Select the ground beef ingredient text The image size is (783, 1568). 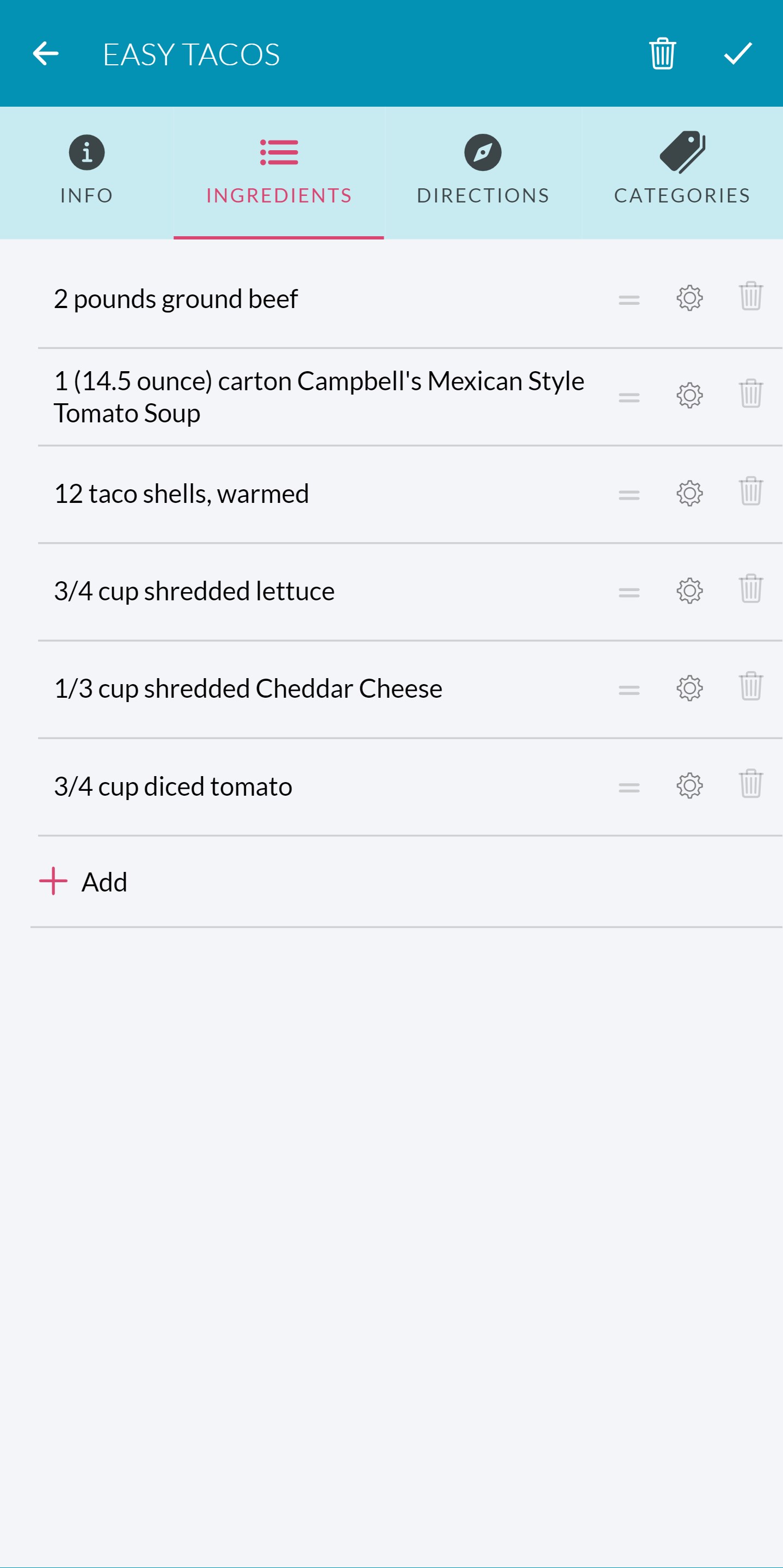175,298
